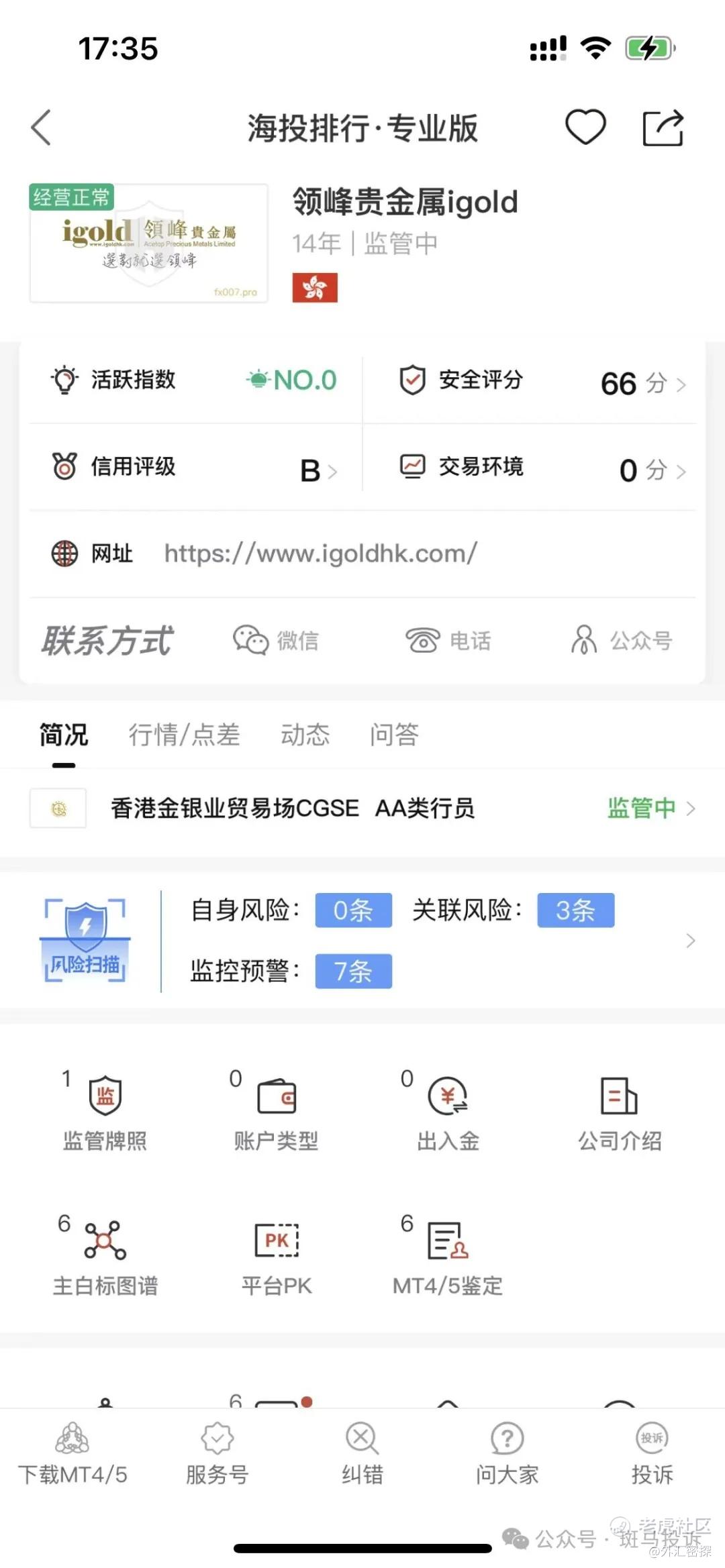Screen dimensions: 725x1568
Task: Open the 交易环境 score details
Action: click(x=541, y=468)
